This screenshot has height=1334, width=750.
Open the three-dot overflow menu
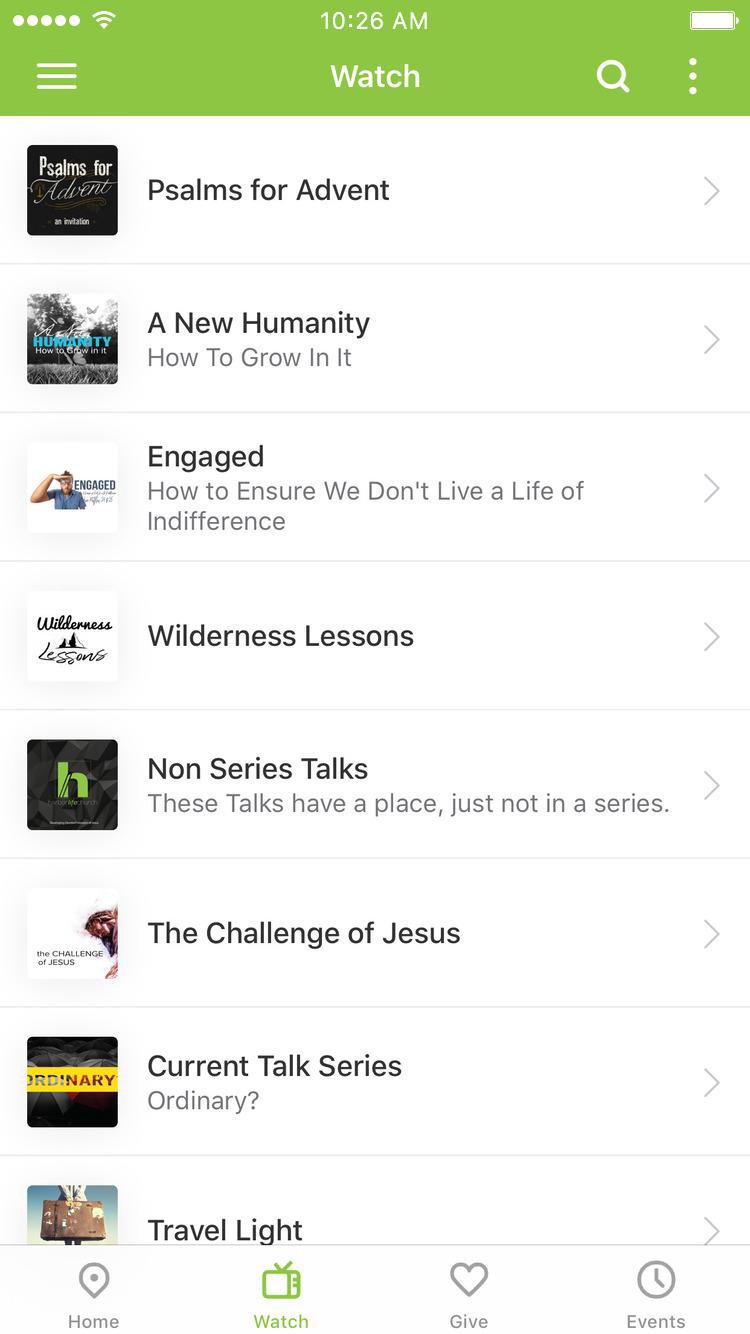pos(692,77)
